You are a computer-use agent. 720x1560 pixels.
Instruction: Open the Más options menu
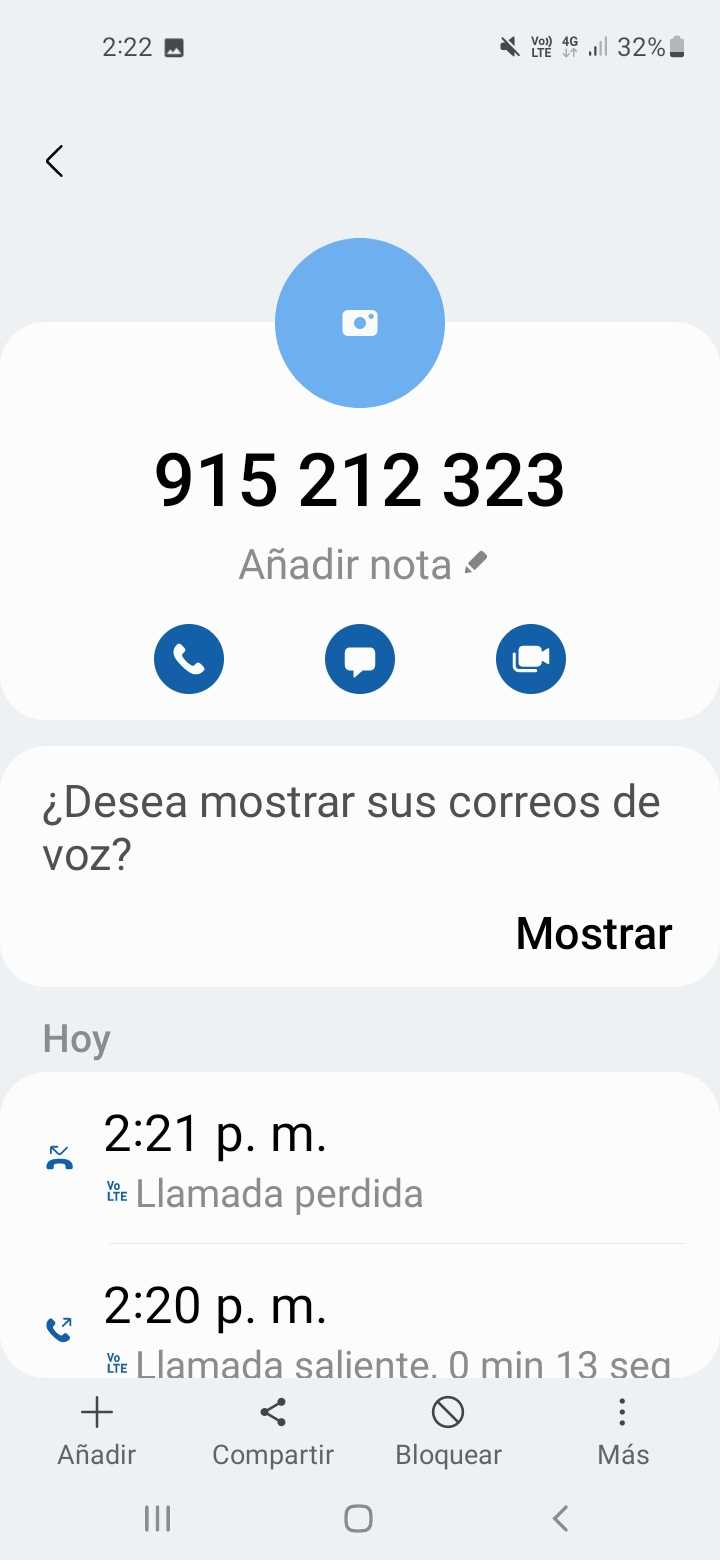tap(623, 1431)
